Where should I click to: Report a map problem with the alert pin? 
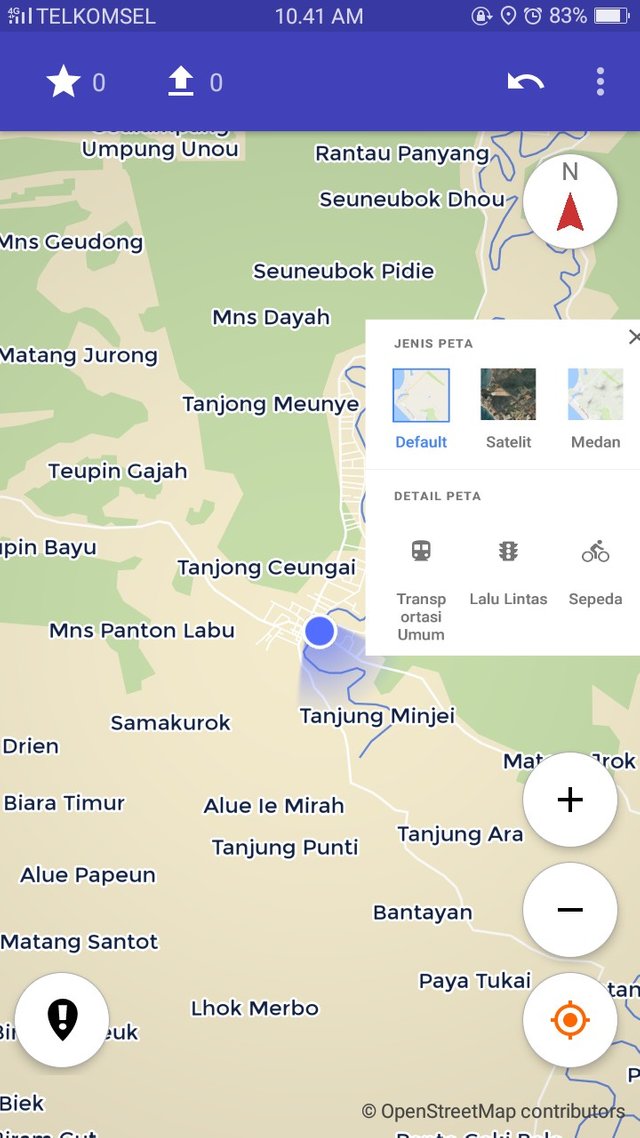pyautogui.click(x=62, y=1020)
